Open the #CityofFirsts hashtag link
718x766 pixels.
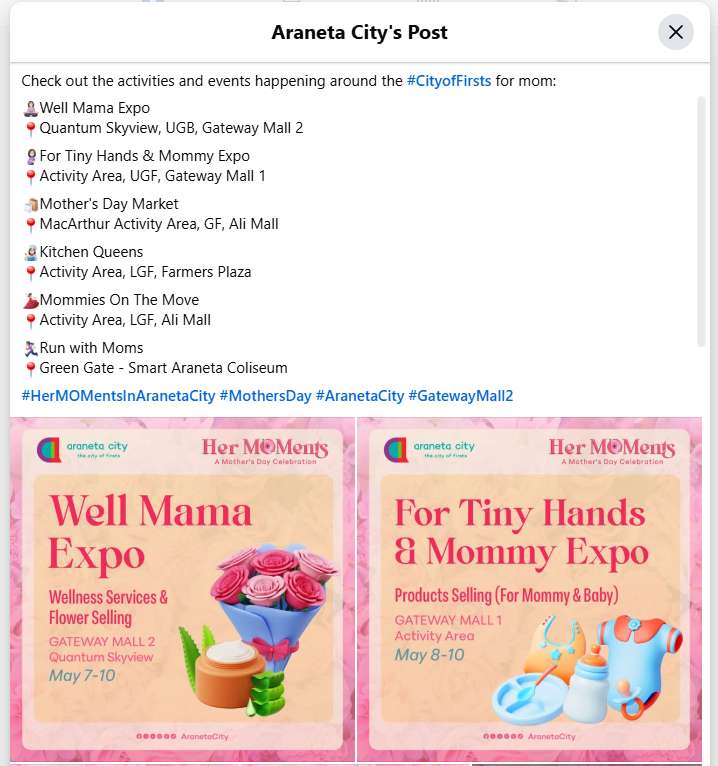coord(449,81)
